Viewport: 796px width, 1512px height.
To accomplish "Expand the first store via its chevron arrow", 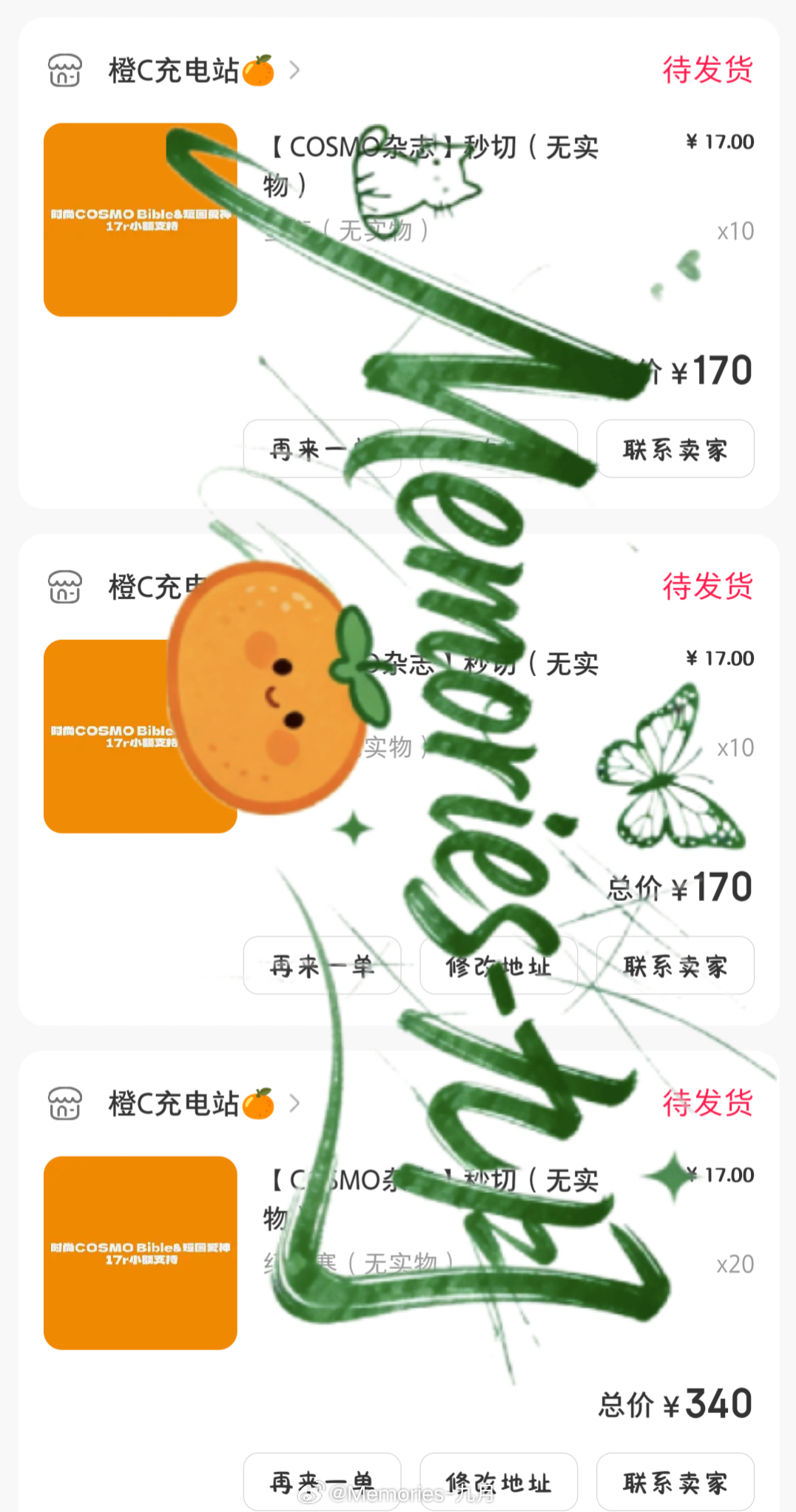I will coord(294,70).
